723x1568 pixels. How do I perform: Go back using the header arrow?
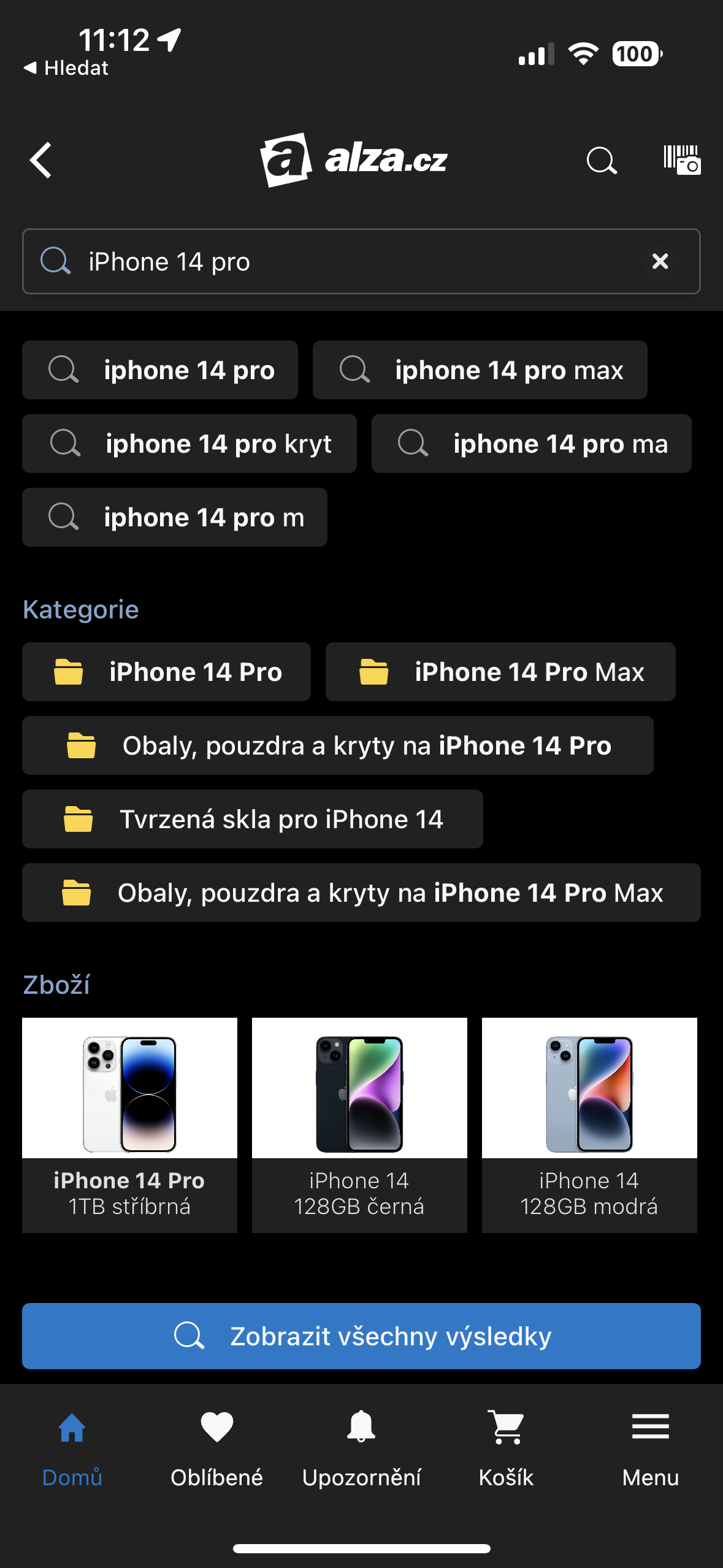click(41, 161)
